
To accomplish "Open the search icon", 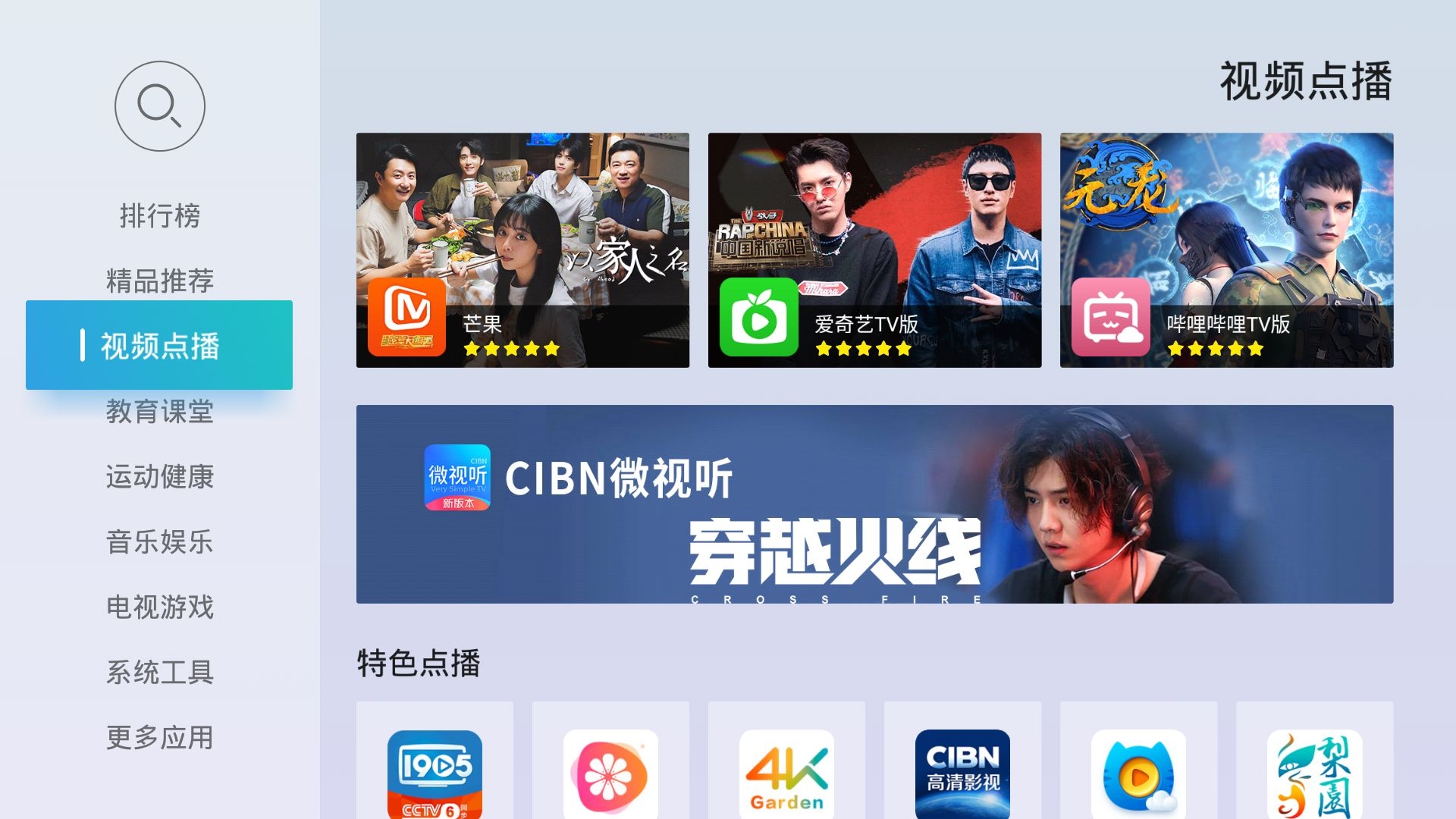I will coord(159,106).
